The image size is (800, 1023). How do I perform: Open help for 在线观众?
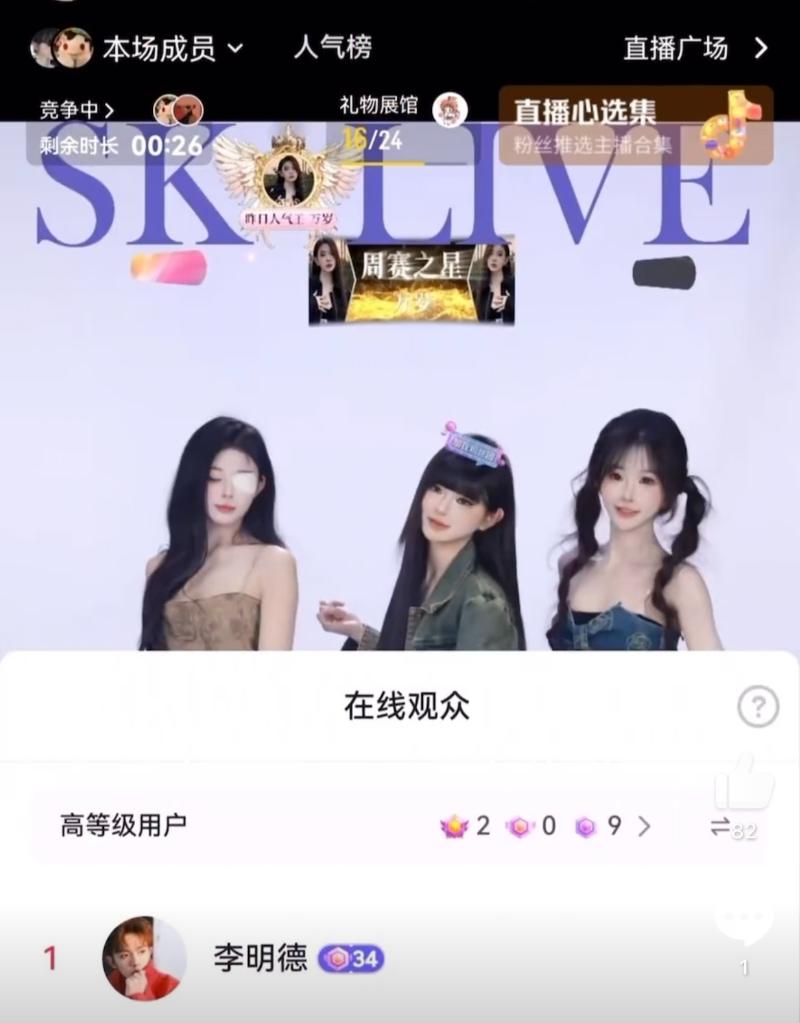click(x=757, y=707)
